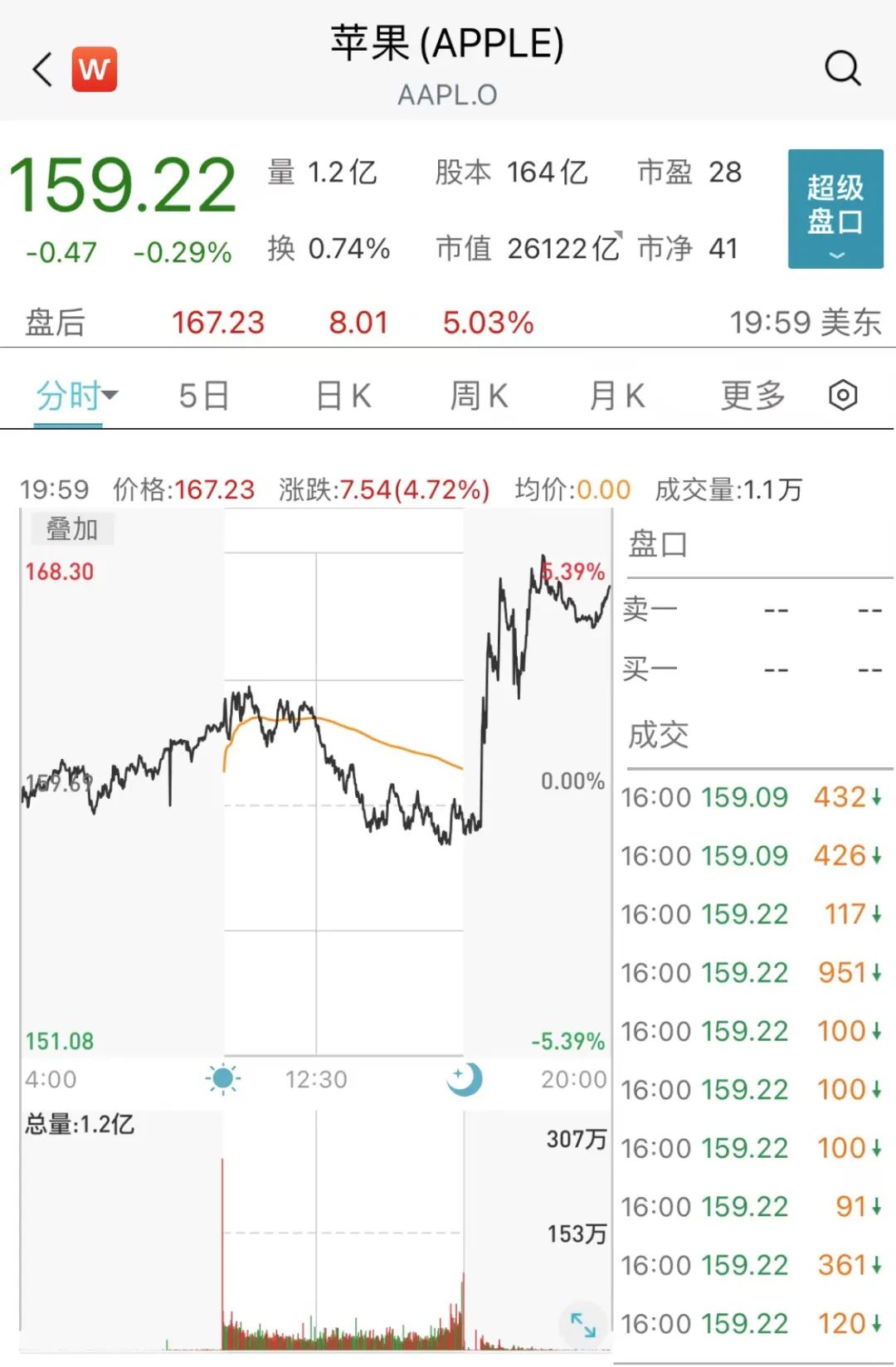The image size is (896, 1367).
Task: Switch to the 5日 tab
Action: tap(202, 396)
